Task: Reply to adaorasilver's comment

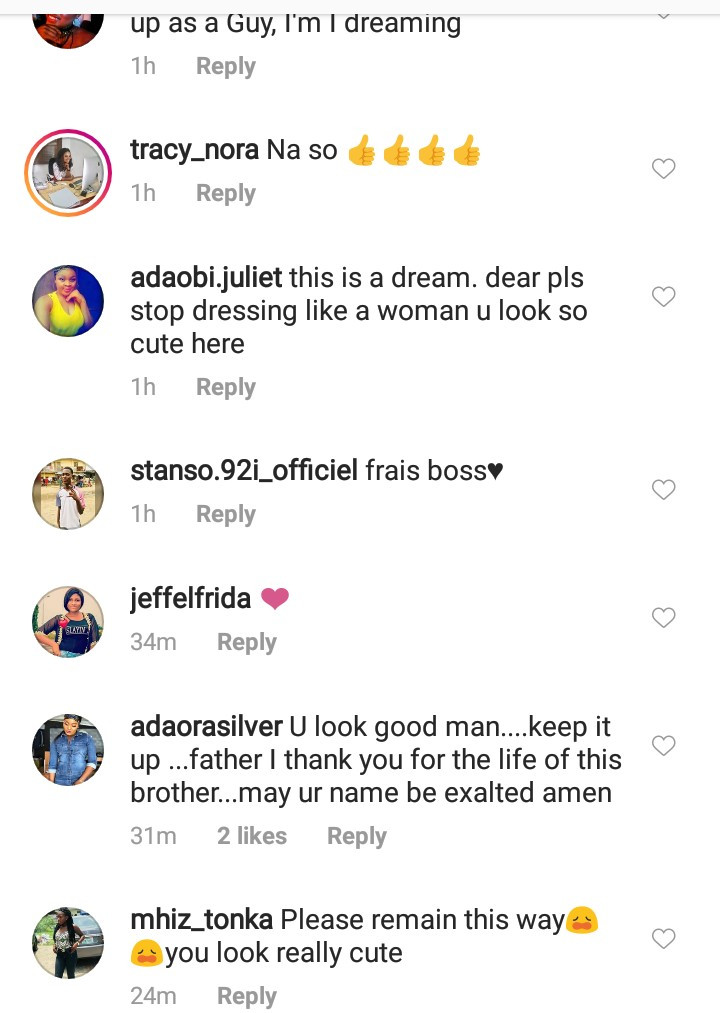Action: tap(356, 836)
